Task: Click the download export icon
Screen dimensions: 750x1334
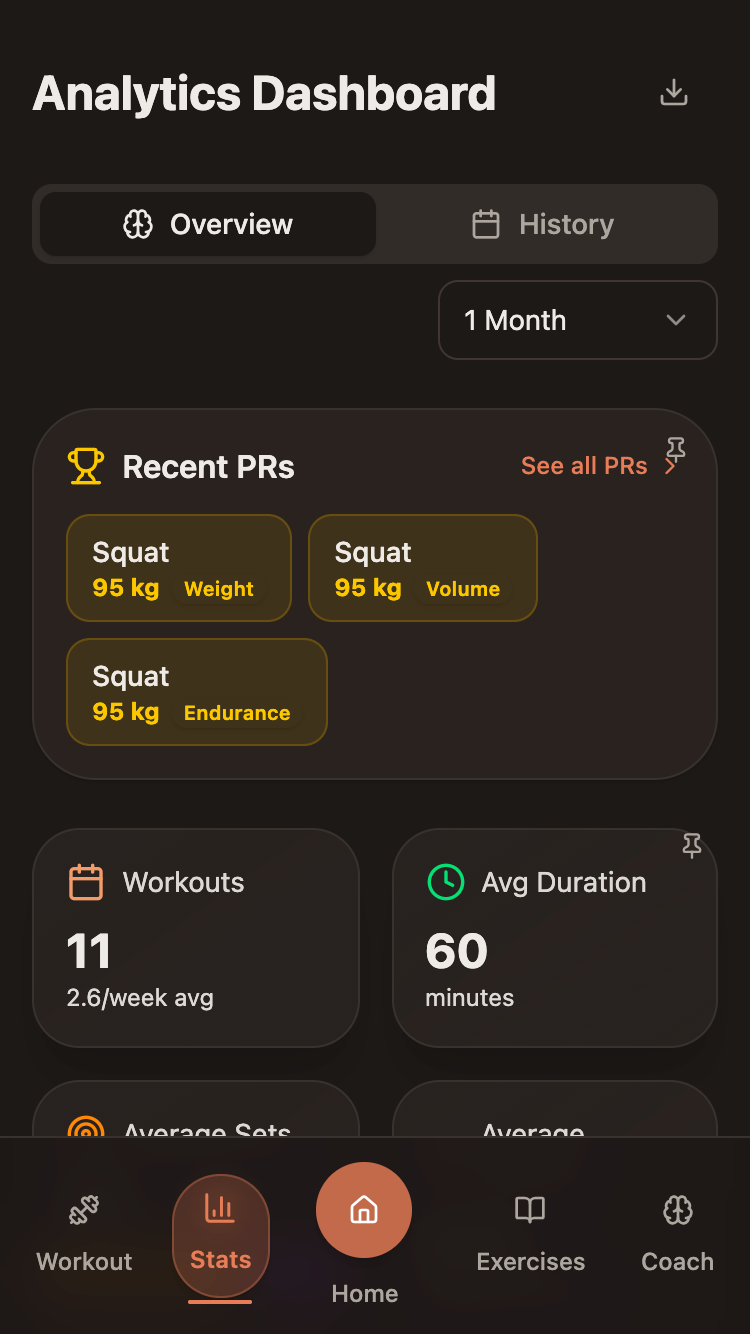Action: click(673, 92)
